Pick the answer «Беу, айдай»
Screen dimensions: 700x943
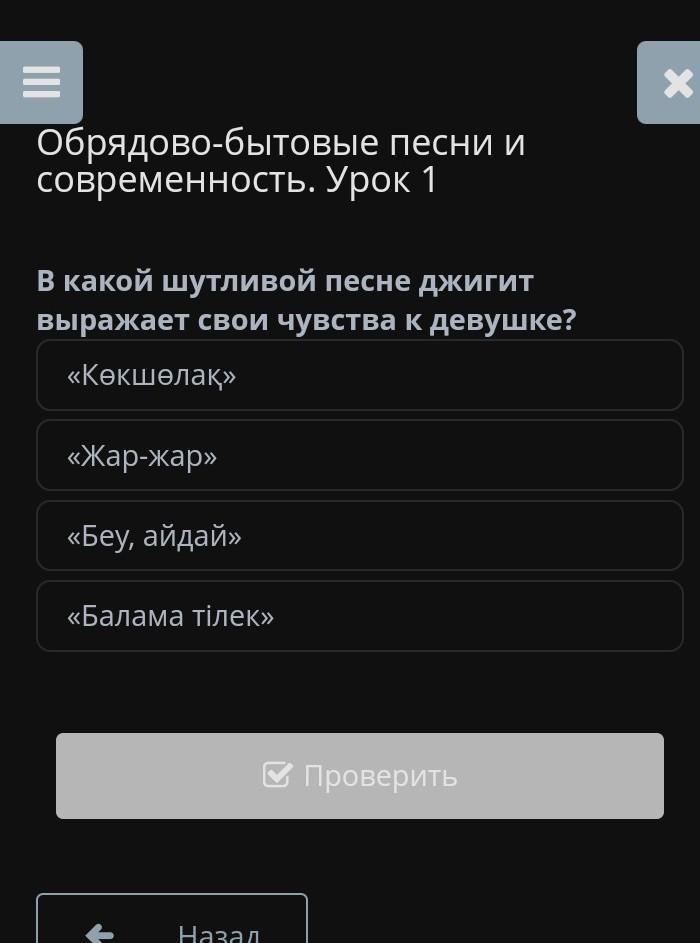(359, 535)
